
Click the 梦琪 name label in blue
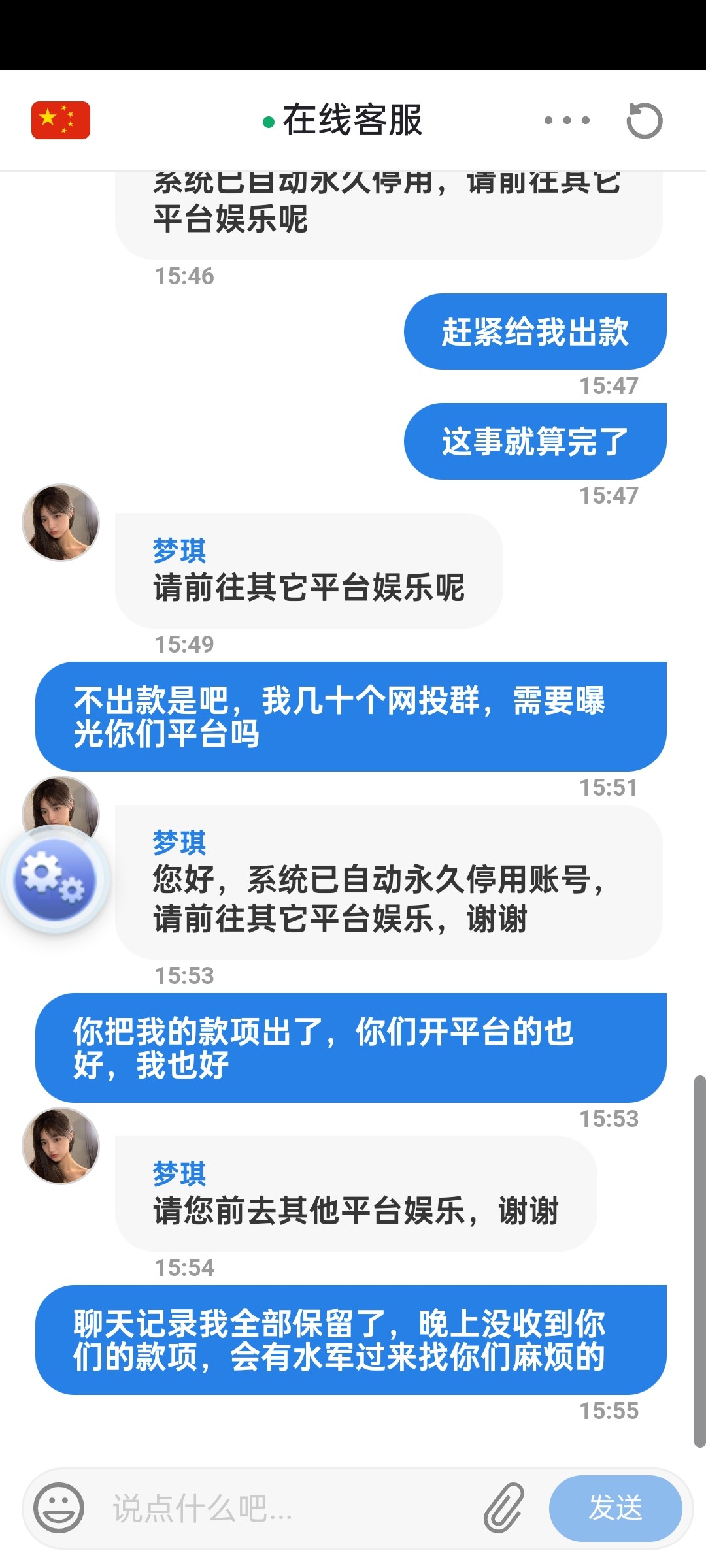(x=178, y=551)
